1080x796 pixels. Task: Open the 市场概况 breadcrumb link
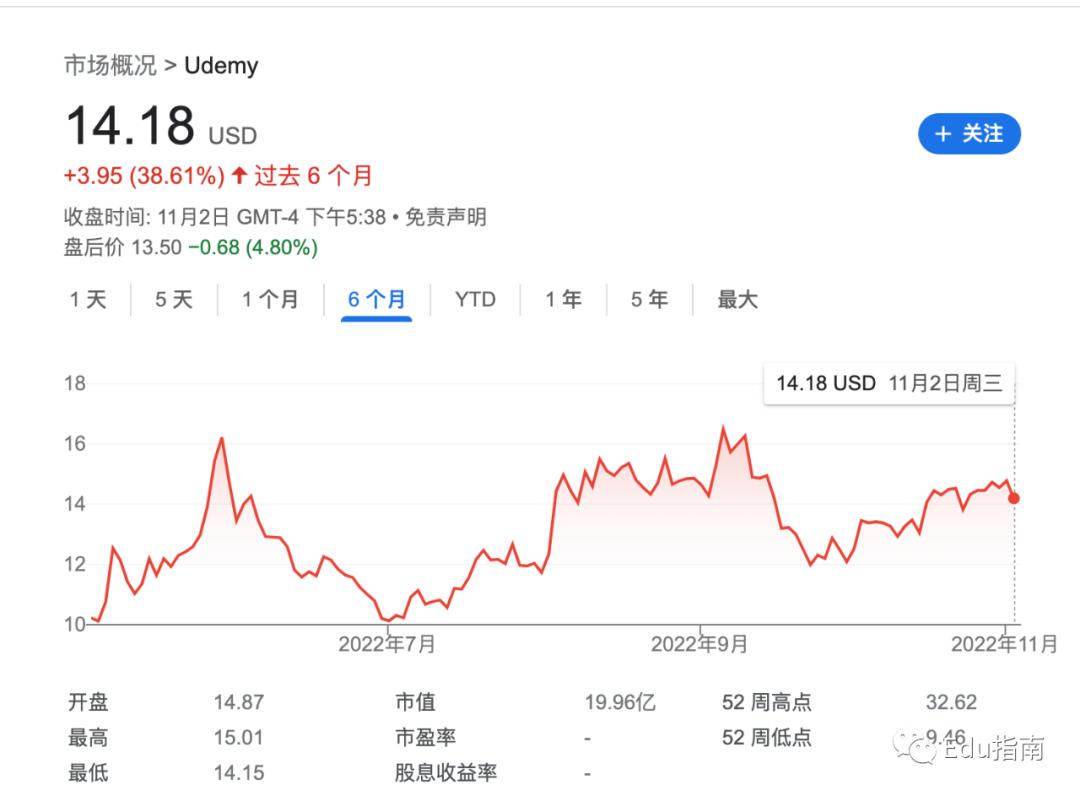tap(110, 65)
